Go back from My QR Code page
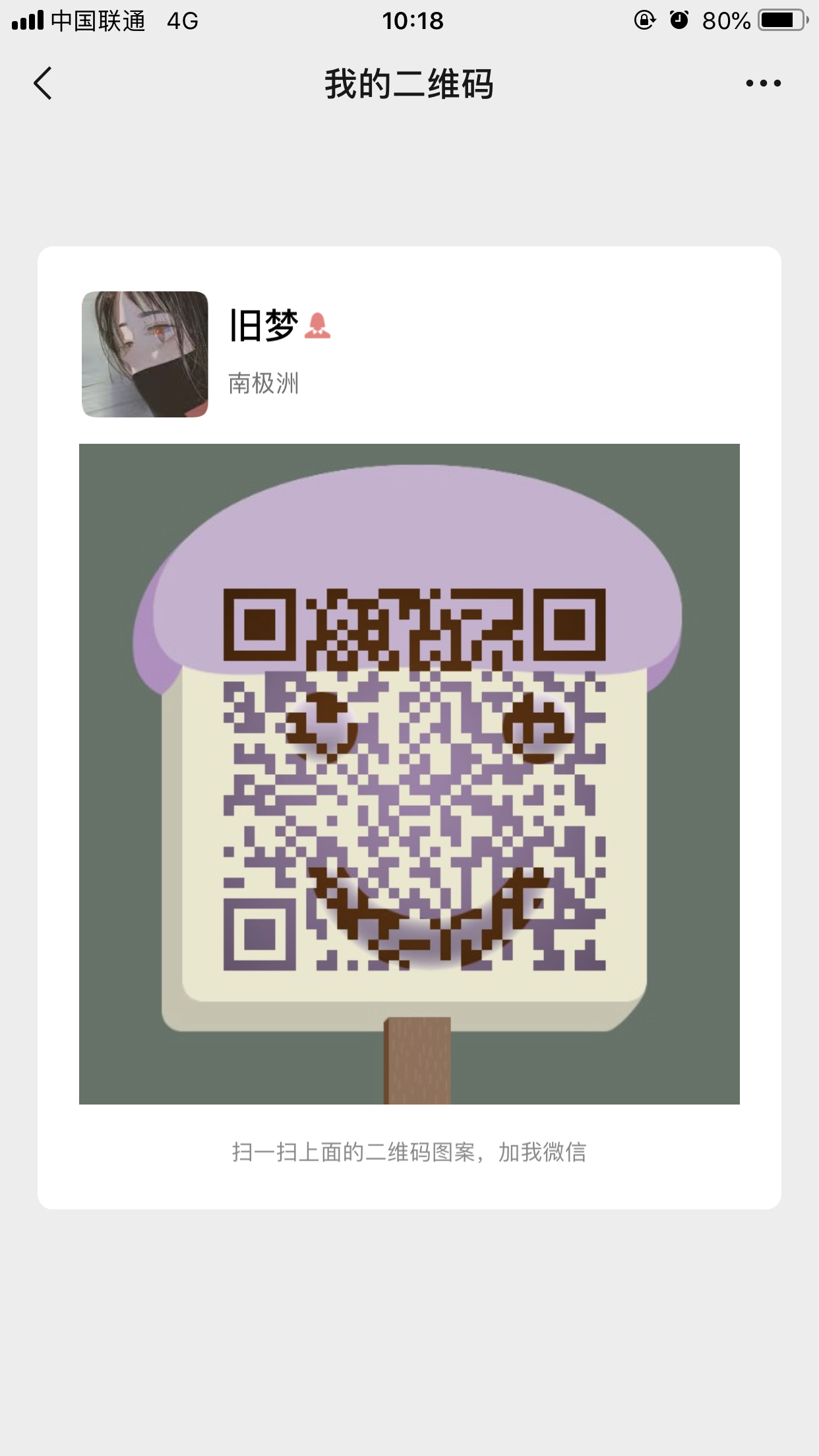Viewport: 819px width, 1456px height. pyautogui.click(x=43, y=84)
